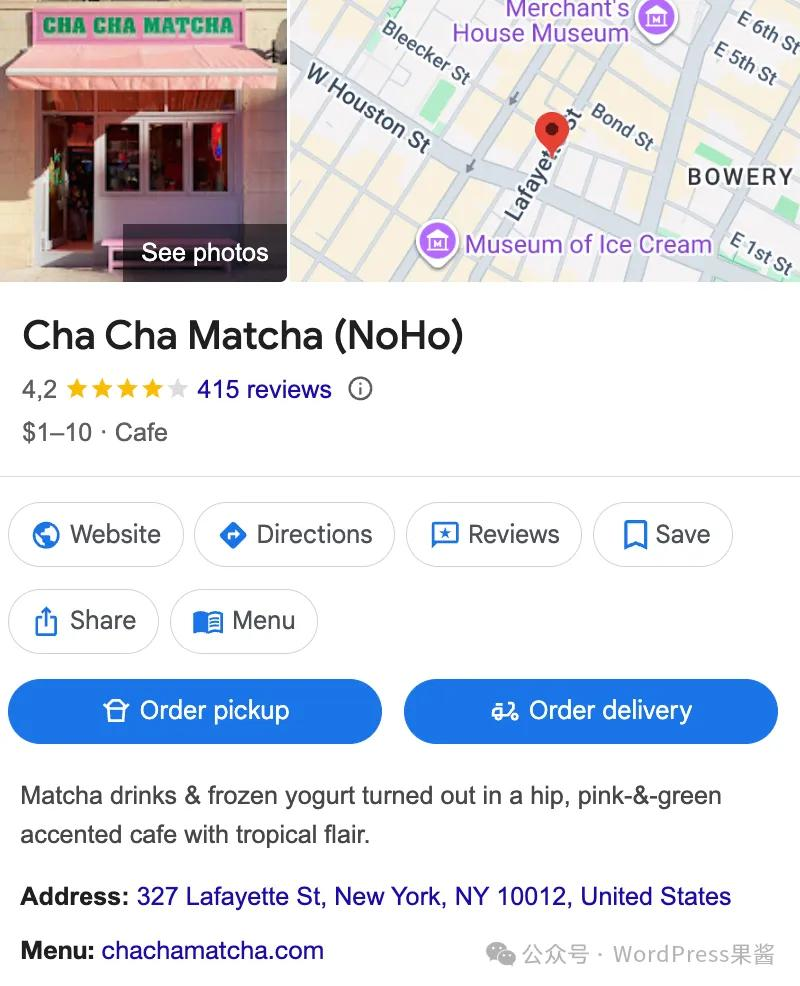Click the Order delivery button
Image resolution: width=800 pixels, height=986 pixels.
point(590,711)
